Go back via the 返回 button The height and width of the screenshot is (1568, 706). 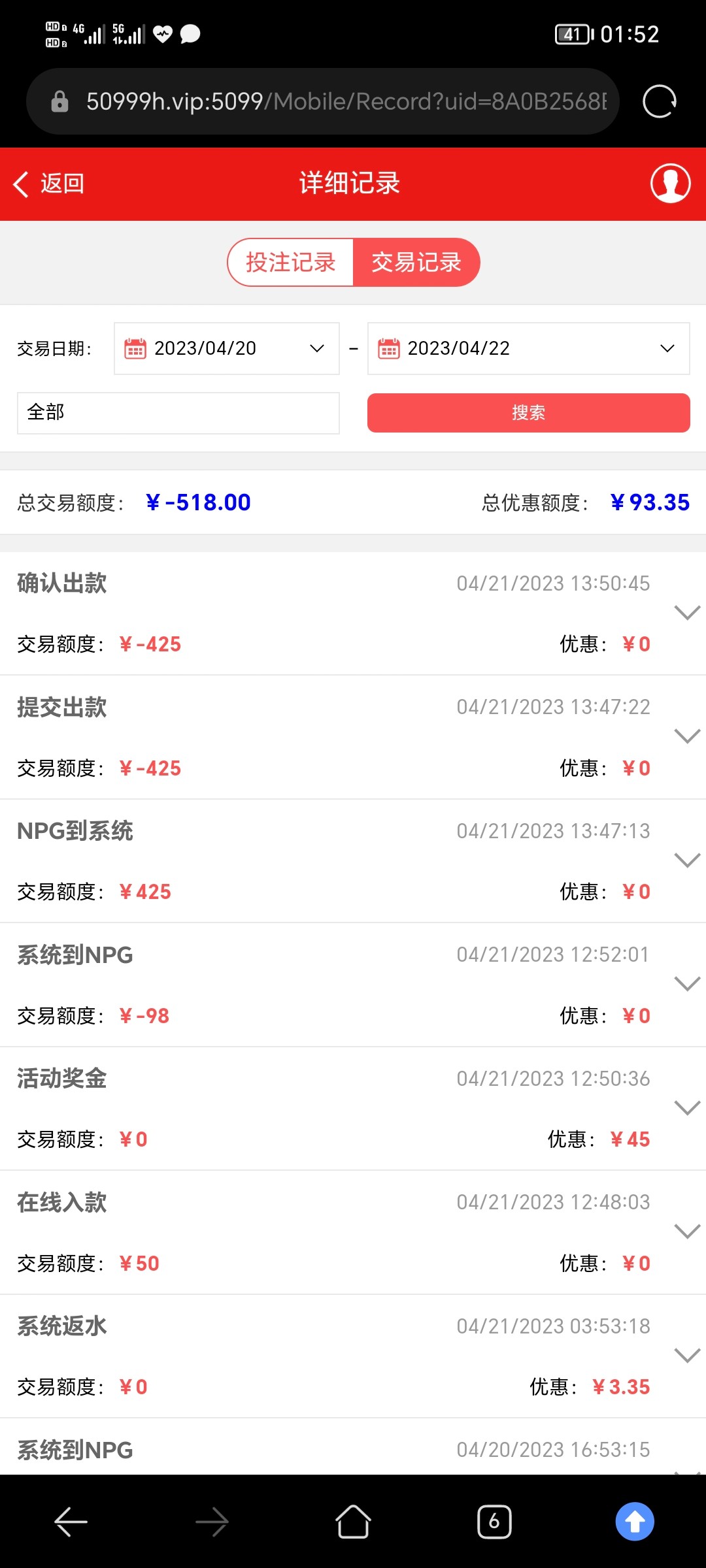[50, 184]
